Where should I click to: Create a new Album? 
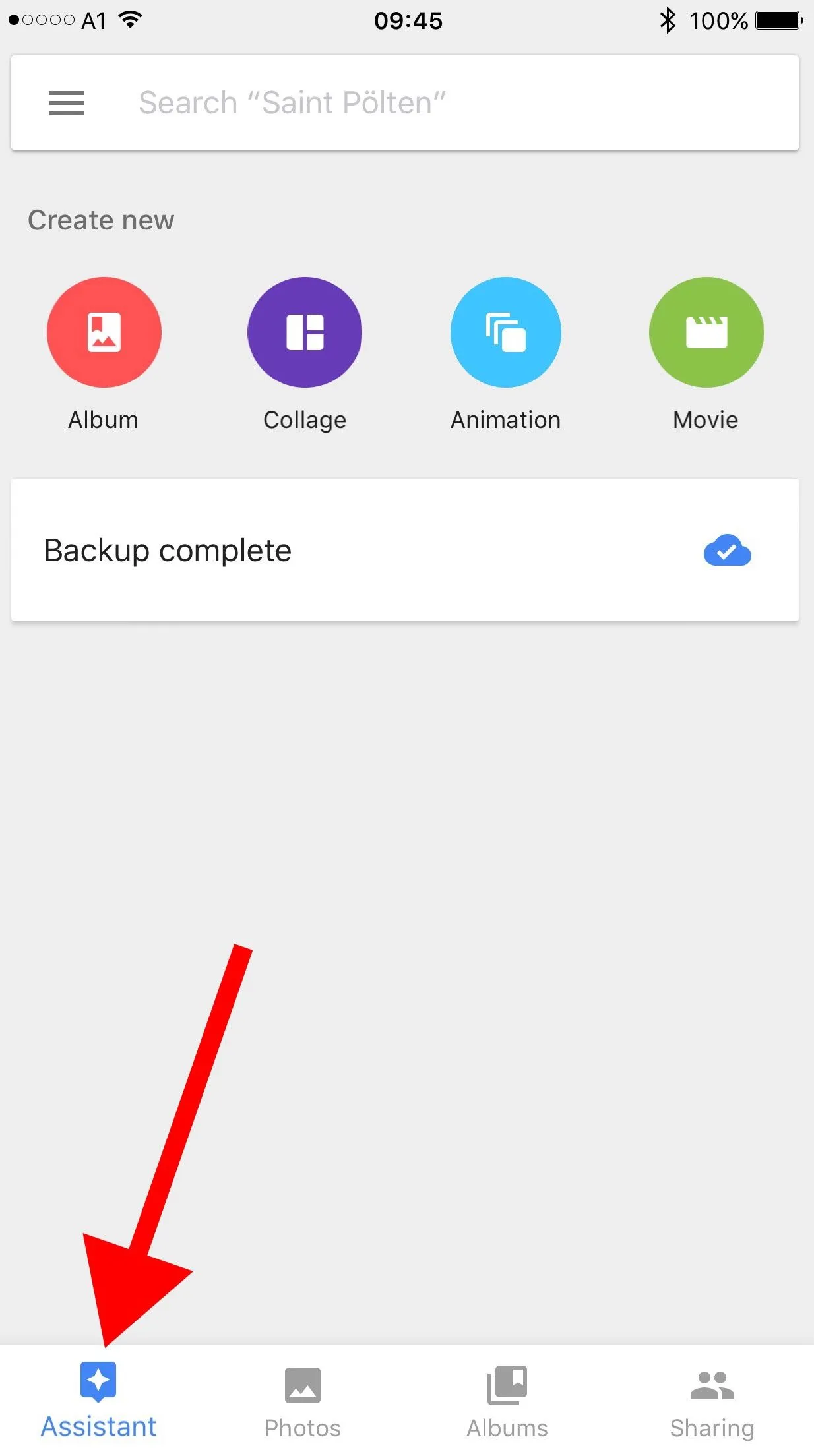click(104, 332)
